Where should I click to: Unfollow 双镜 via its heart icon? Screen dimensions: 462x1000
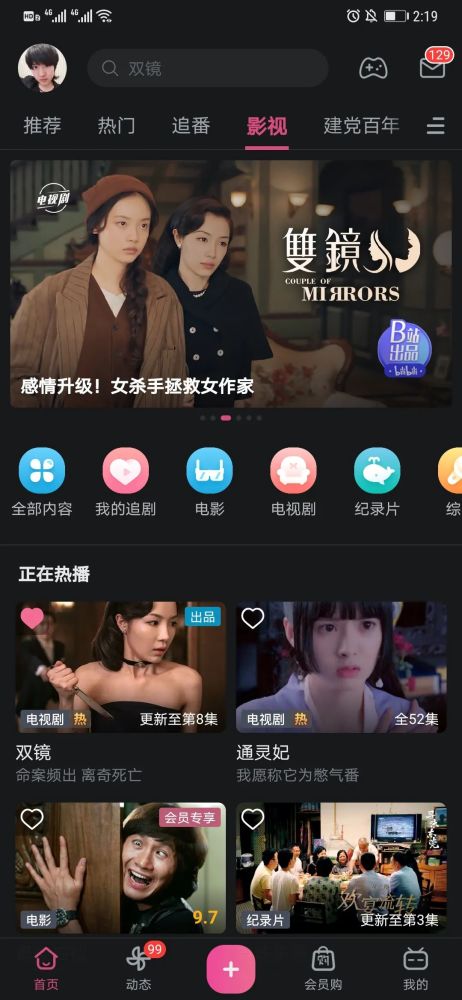[32, 618]
